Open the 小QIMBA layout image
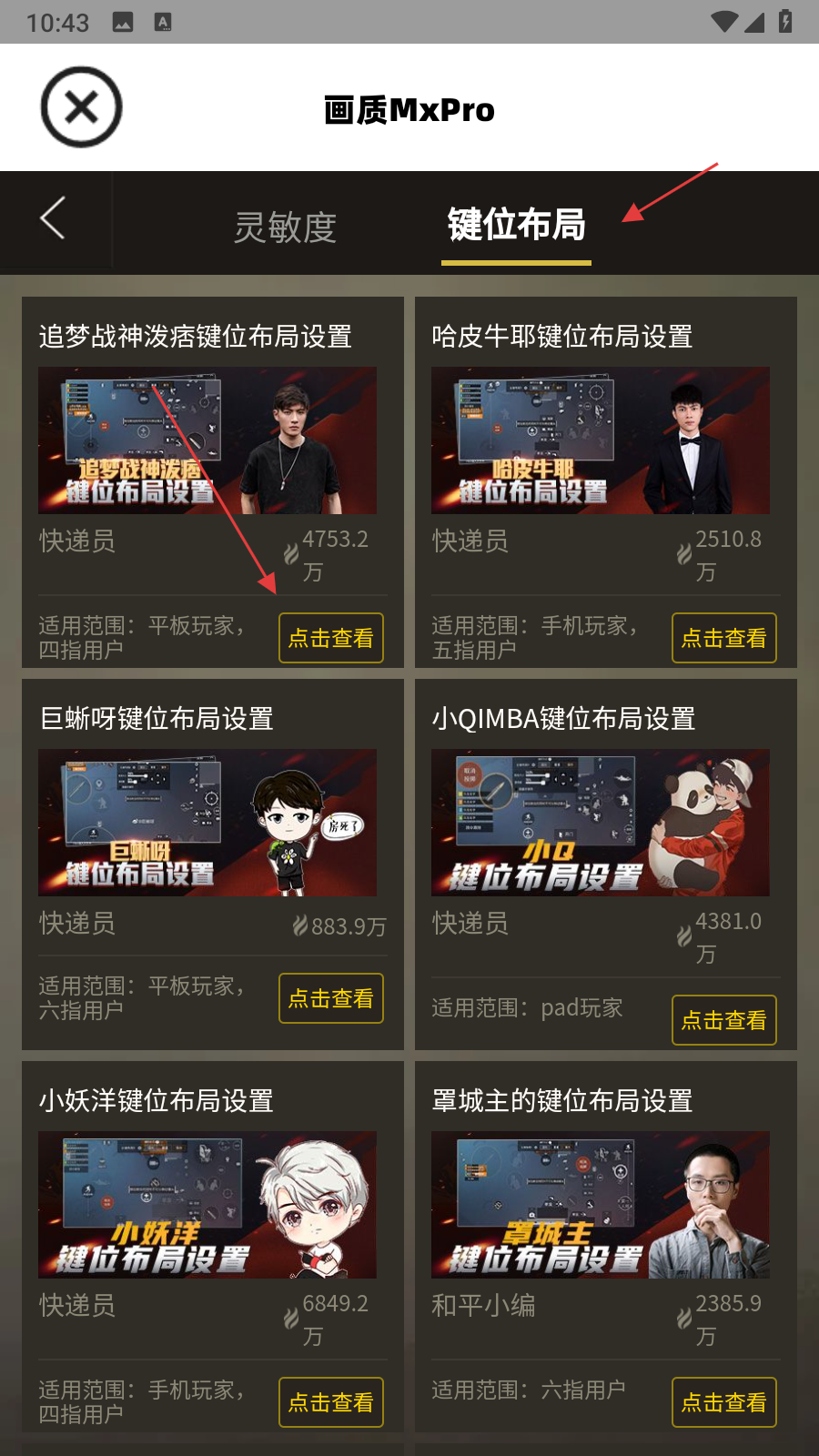Viewport: 819px width, 1456px height. [x=601, y=823]
